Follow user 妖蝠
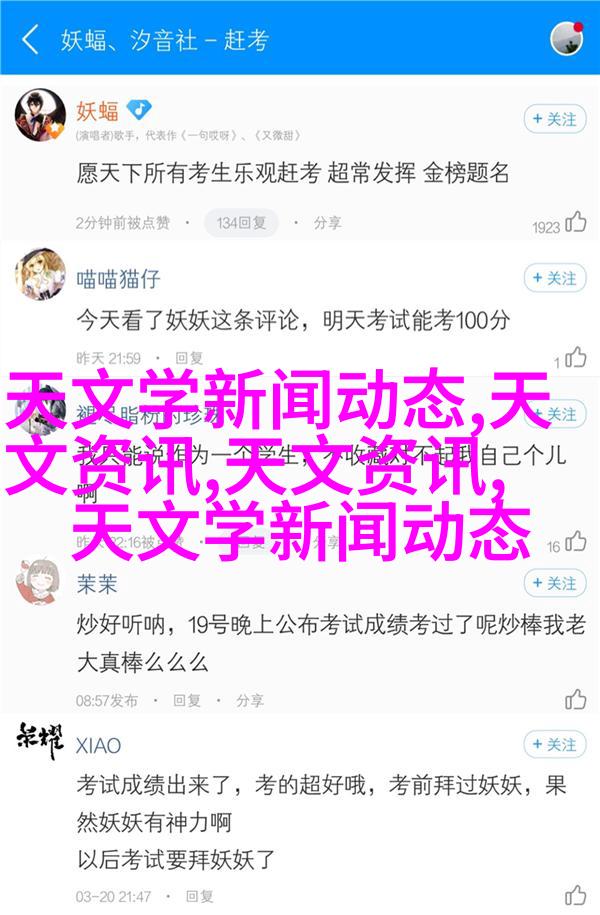 click(x=555, y=119)
